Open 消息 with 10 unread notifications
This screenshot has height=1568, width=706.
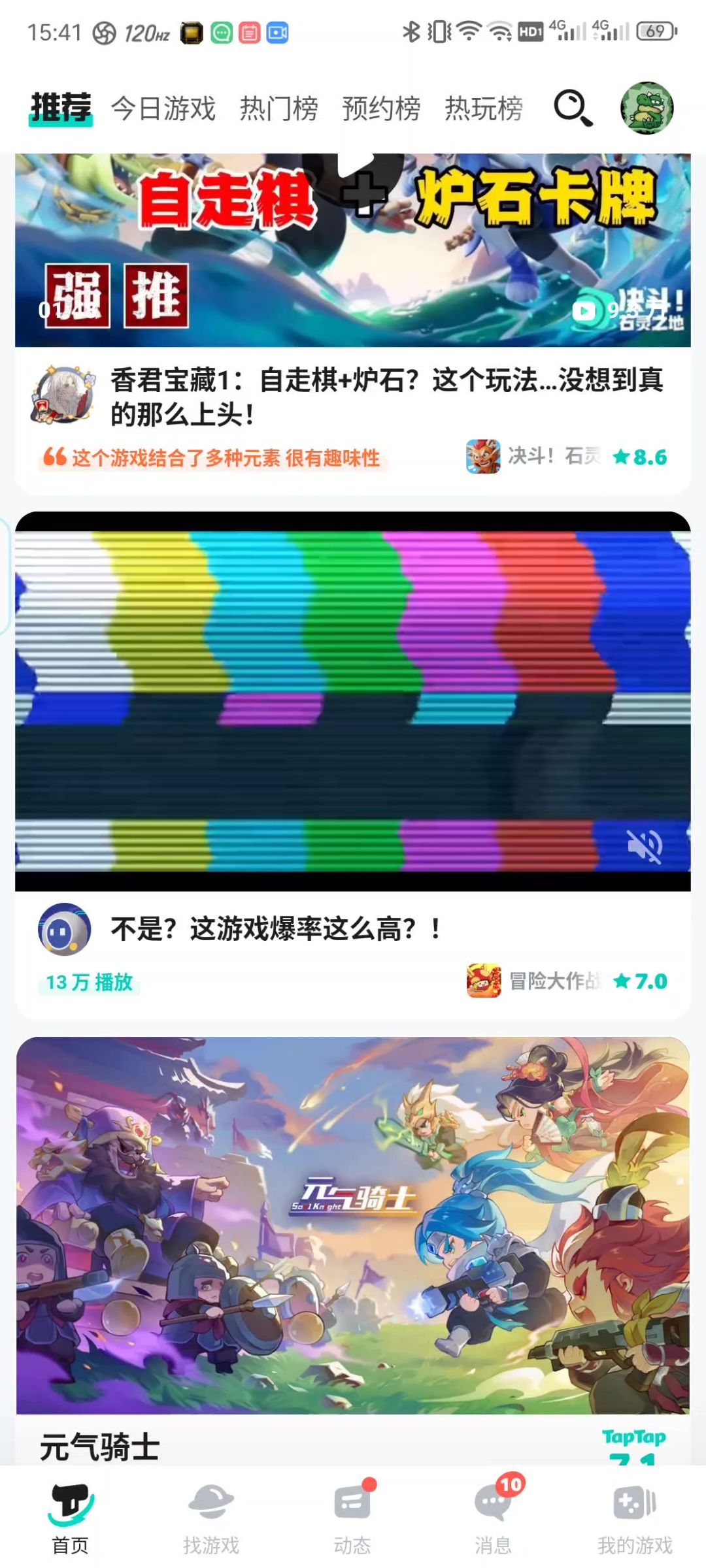[x=494, y=1518]
